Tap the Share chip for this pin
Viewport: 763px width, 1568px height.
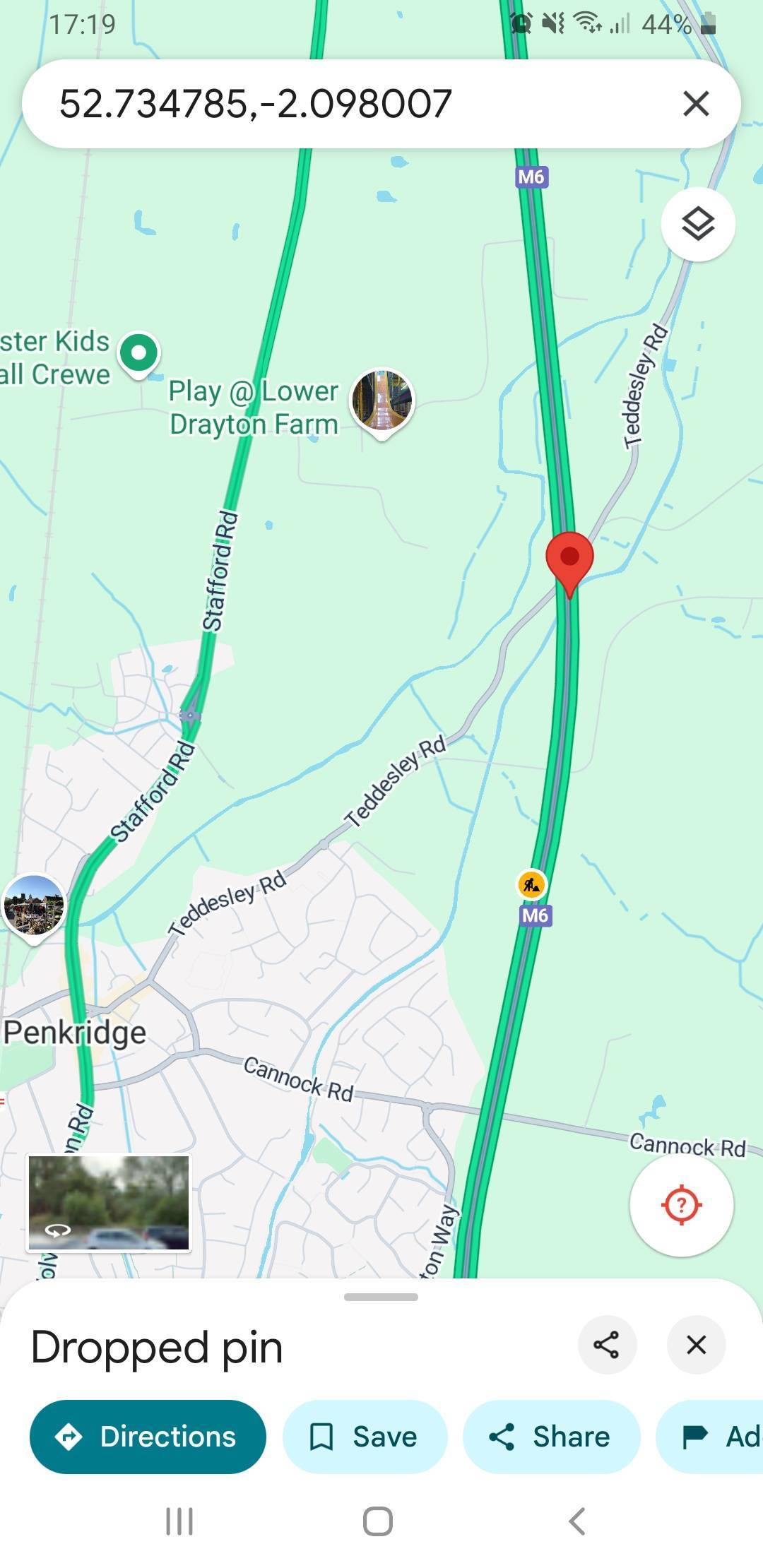pyautogui.click(x=551, y=1437)
